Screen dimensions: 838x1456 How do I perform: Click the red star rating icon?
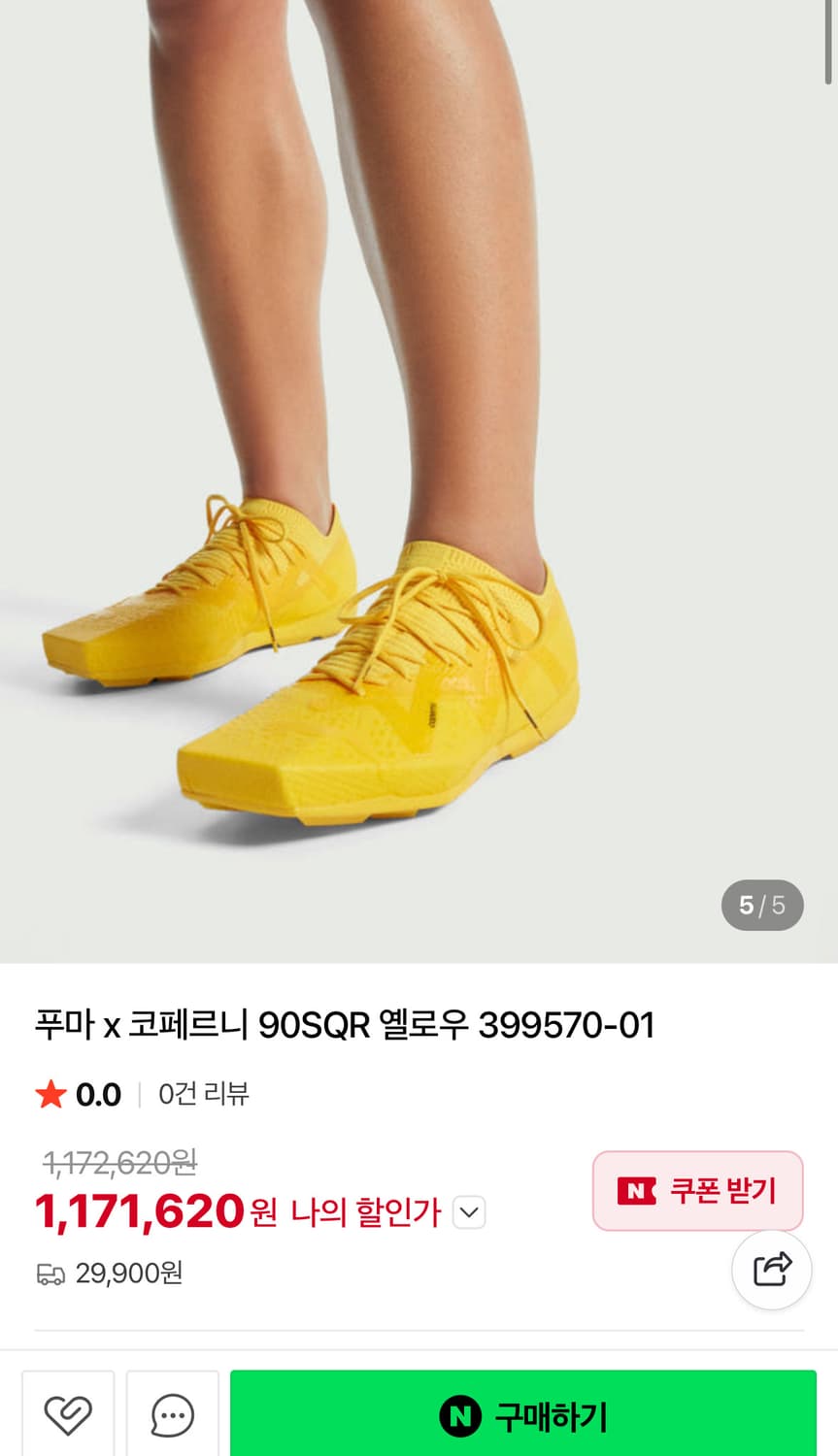[50, 1094]
